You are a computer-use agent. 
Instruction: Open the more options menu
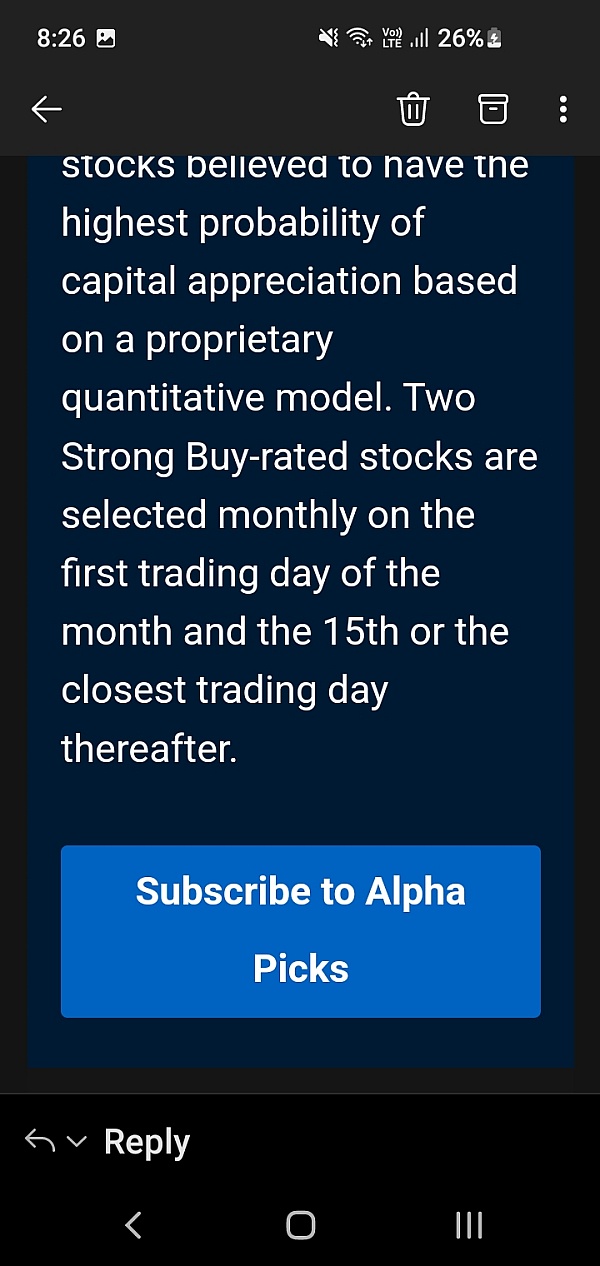tap(563, 109)
